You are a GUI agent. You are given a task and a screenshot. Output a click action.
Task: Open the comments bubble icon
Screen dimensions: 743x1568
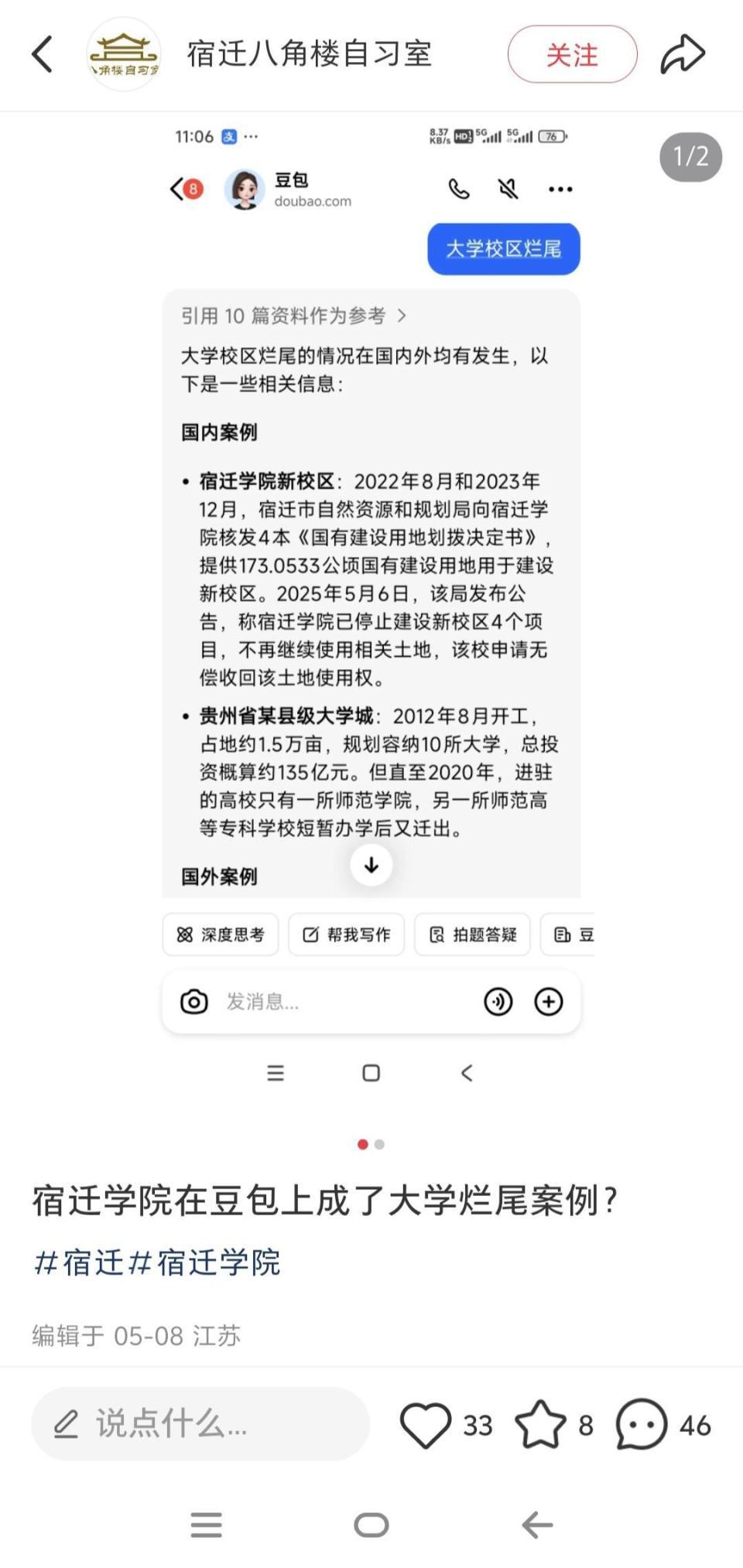point(641,1424)
